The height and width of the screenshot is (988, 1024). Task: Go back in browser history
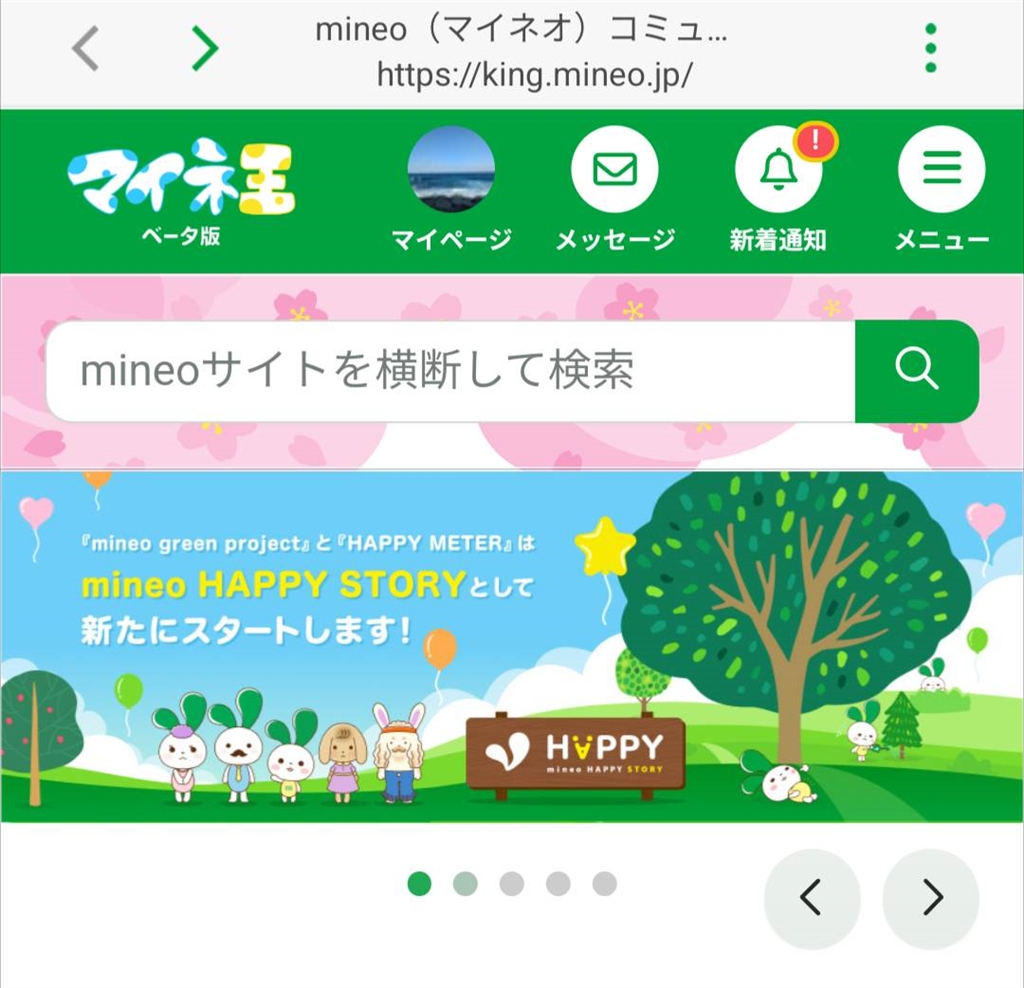[x=86, y=47]
